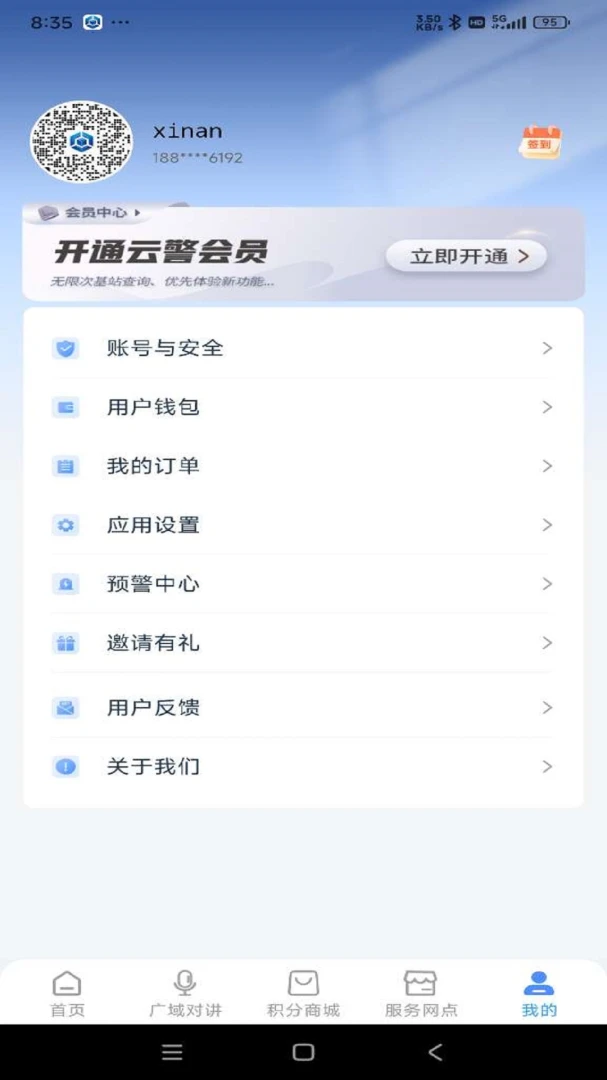Tap the system back button
This screenshot has width=607, height=1080.
(x=435, y=1052)
